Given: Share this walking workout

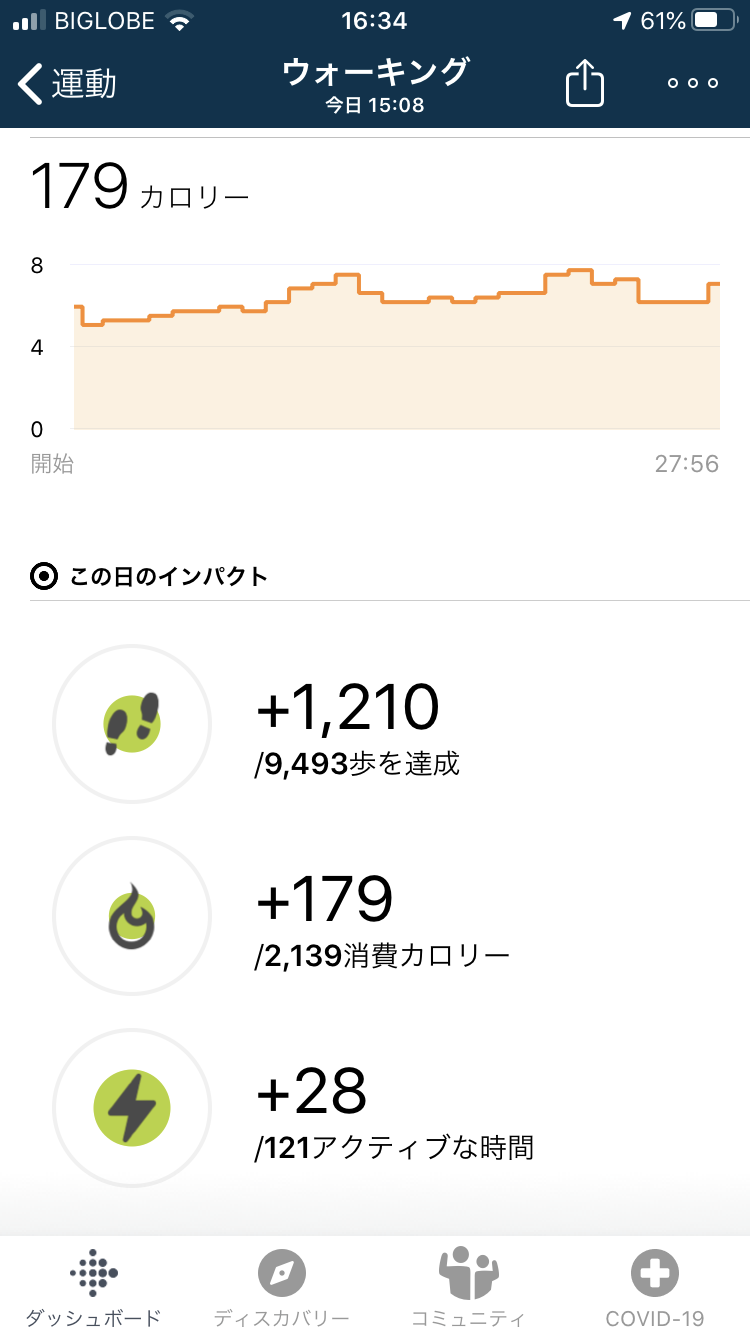Looking at the screenshot, I should pyautogui.click(x=585, y=83).
